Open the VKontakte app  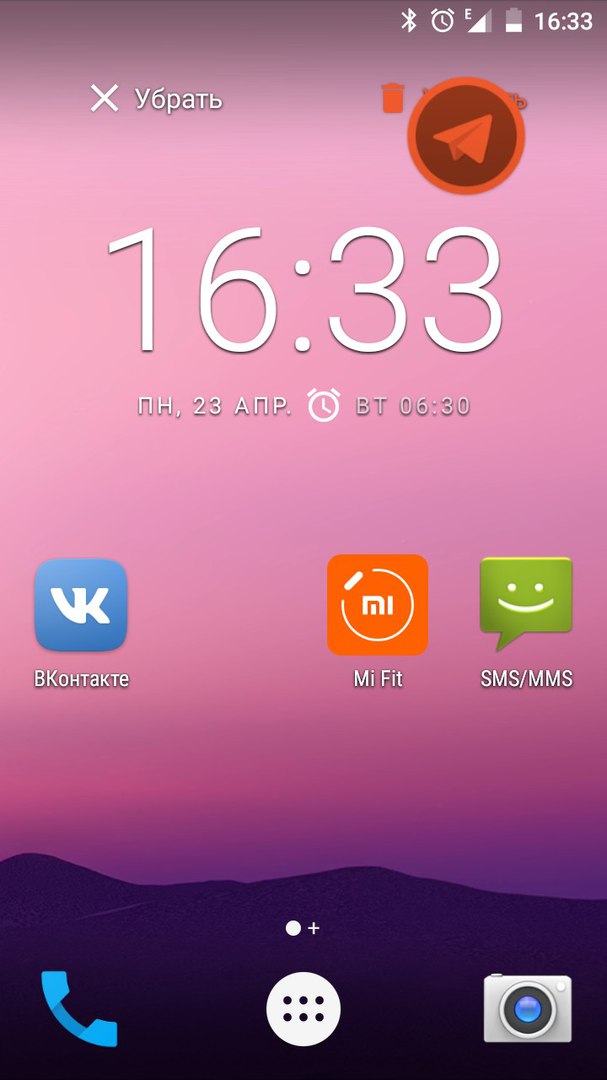click(80, 605)
